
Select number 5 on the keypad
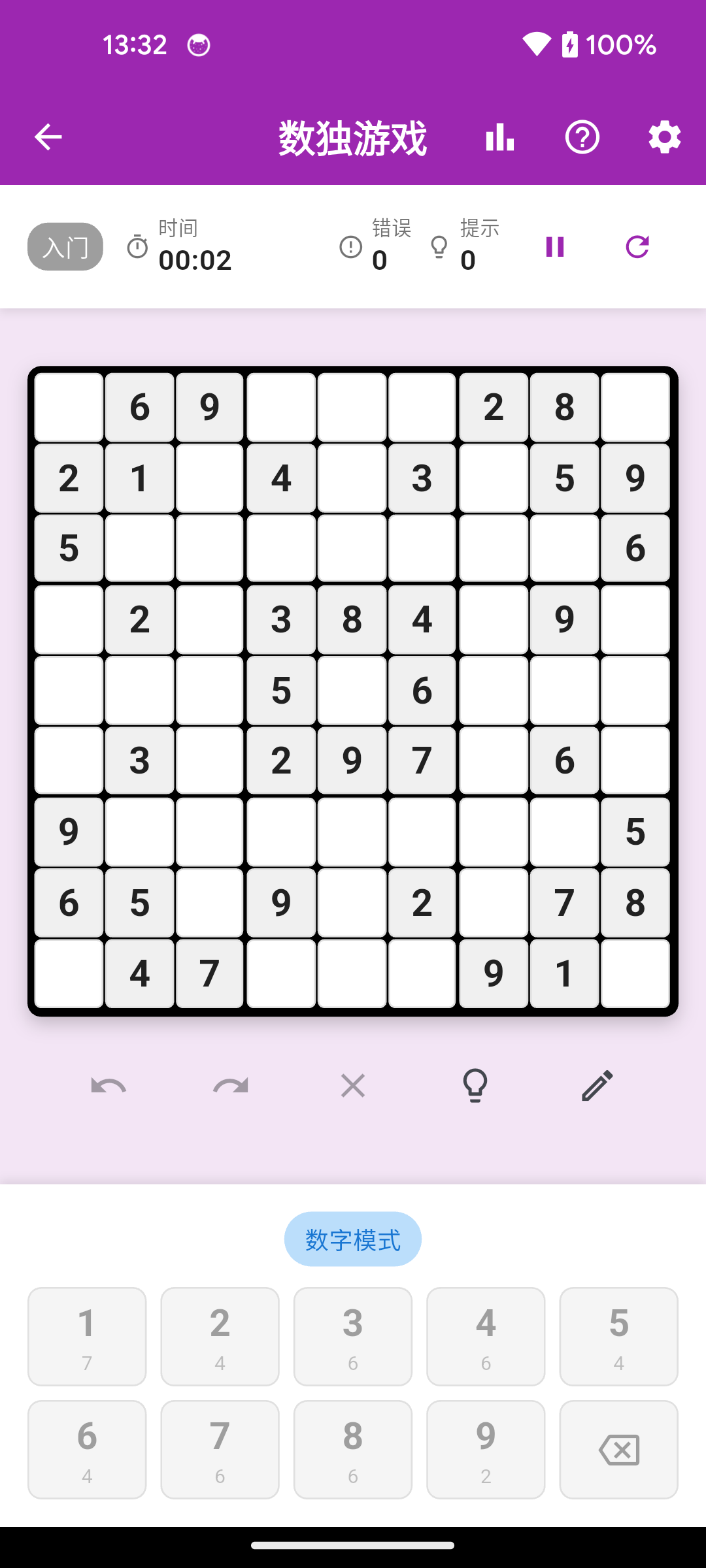(618, 1336)
